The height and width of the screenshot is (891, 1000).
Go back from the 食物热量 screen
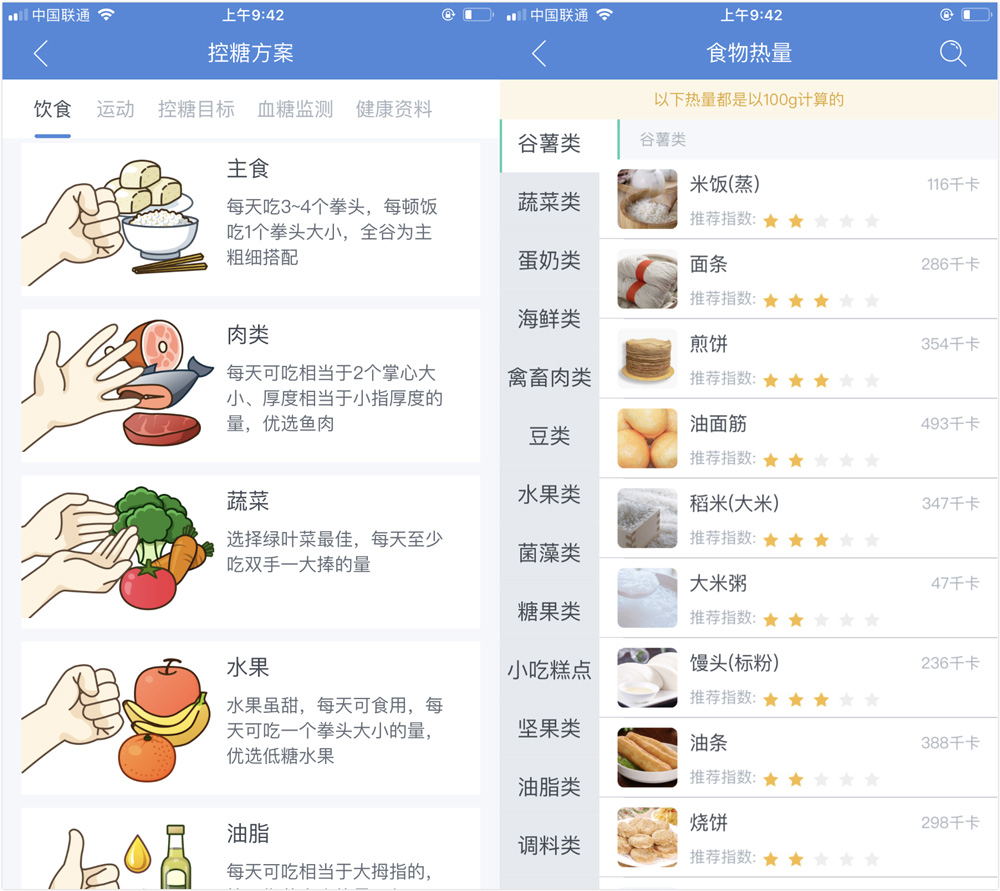(539, 54)
